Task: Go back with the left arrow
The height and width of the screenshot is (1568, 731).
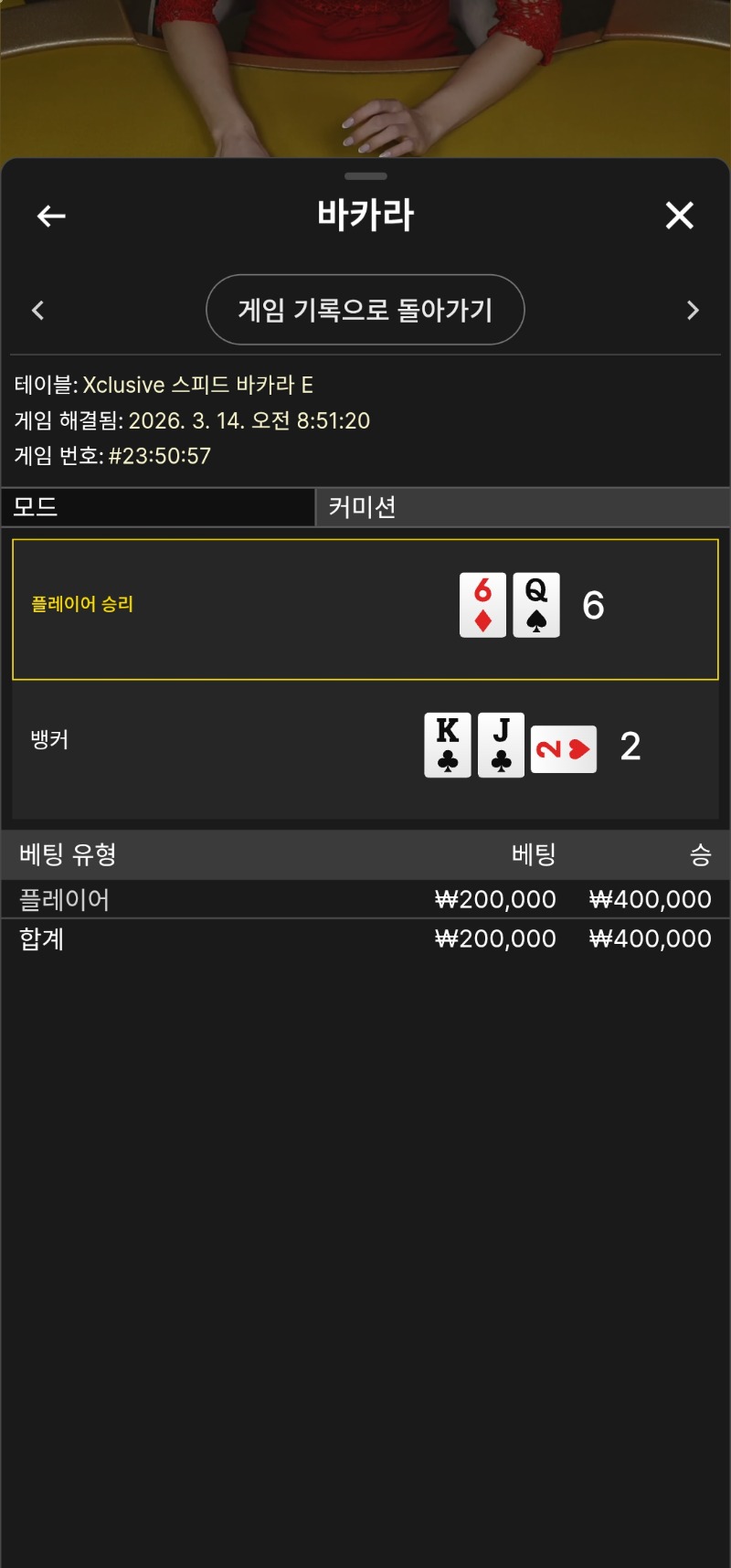Action: pyautogui.click(x=51, y=217)
